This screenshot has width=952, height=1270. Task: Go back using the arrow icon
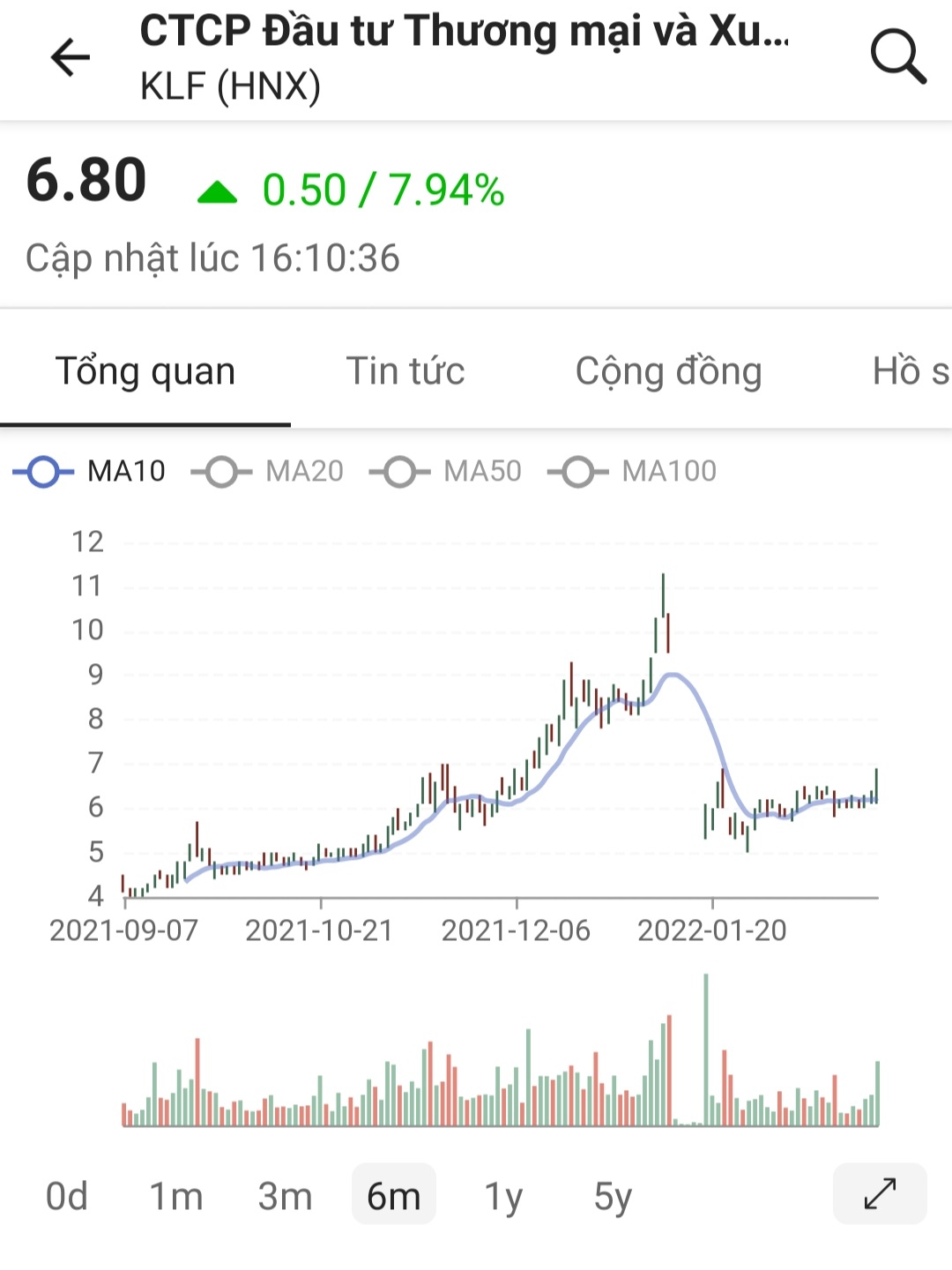pyautogui.click(x=71, y=58)
